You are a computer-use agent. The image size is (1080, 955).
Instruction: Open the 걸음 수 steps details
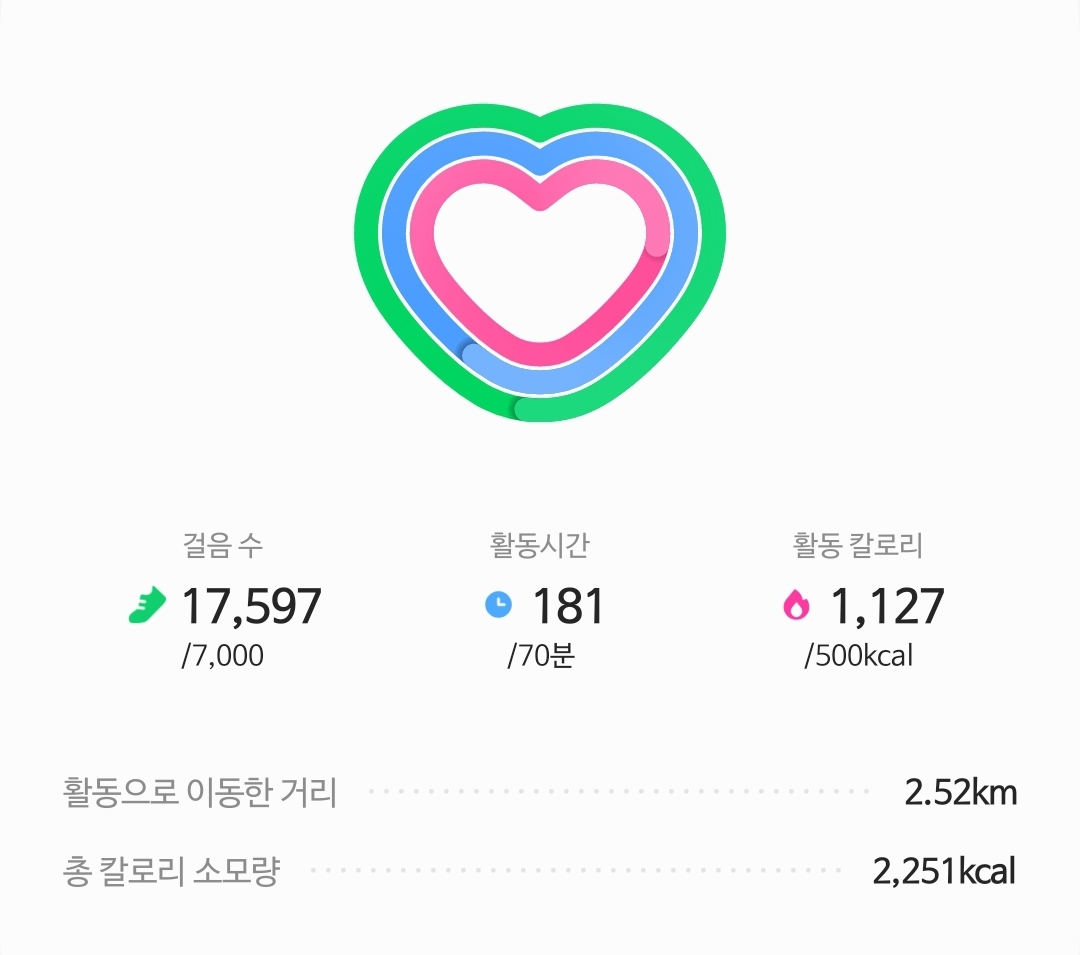(x=224, y=600)
